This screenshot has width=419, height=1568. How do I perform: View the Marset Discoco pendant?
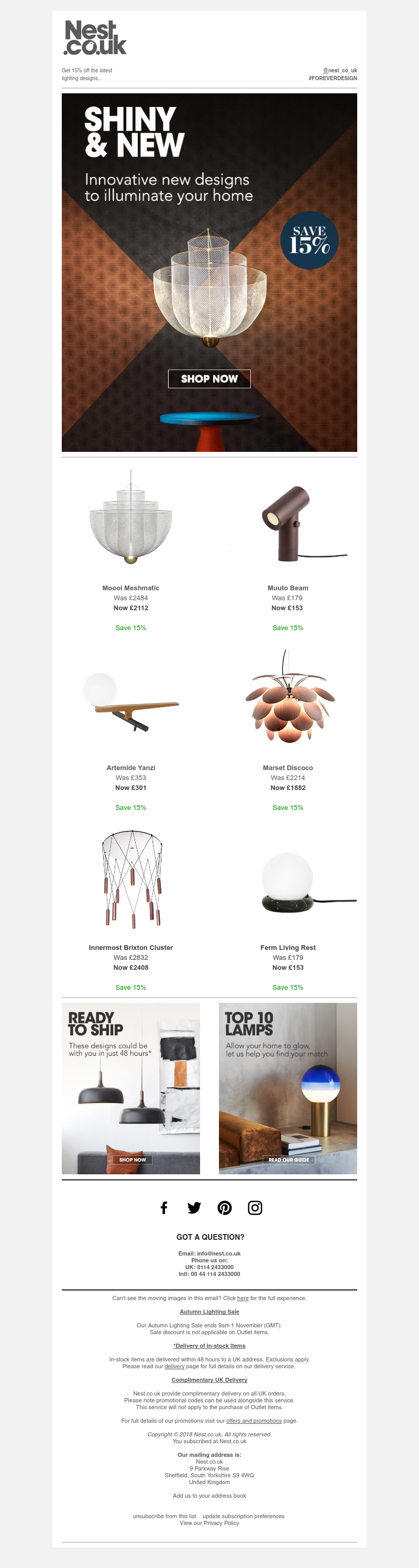click(288, 767)
